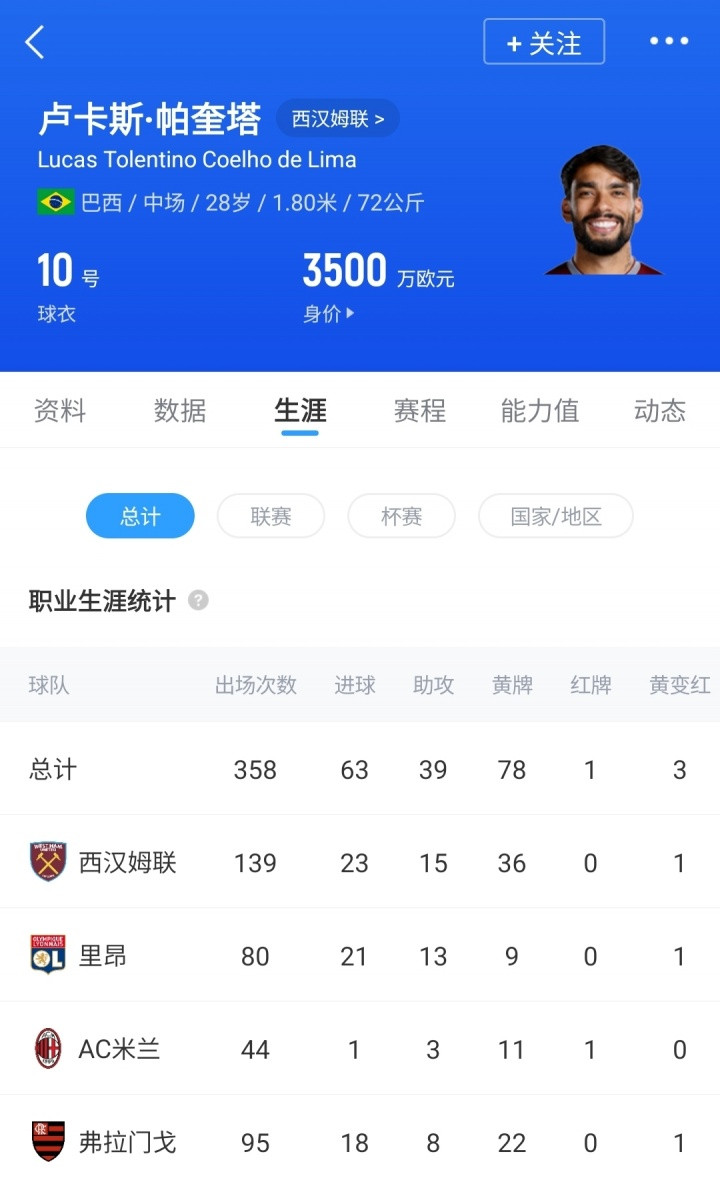Image resolution: width=720 pixels, height=1188 pixels.
Task: Filter stats by 国家/地区
Action: pyautogui.click(x=556, y=516)
